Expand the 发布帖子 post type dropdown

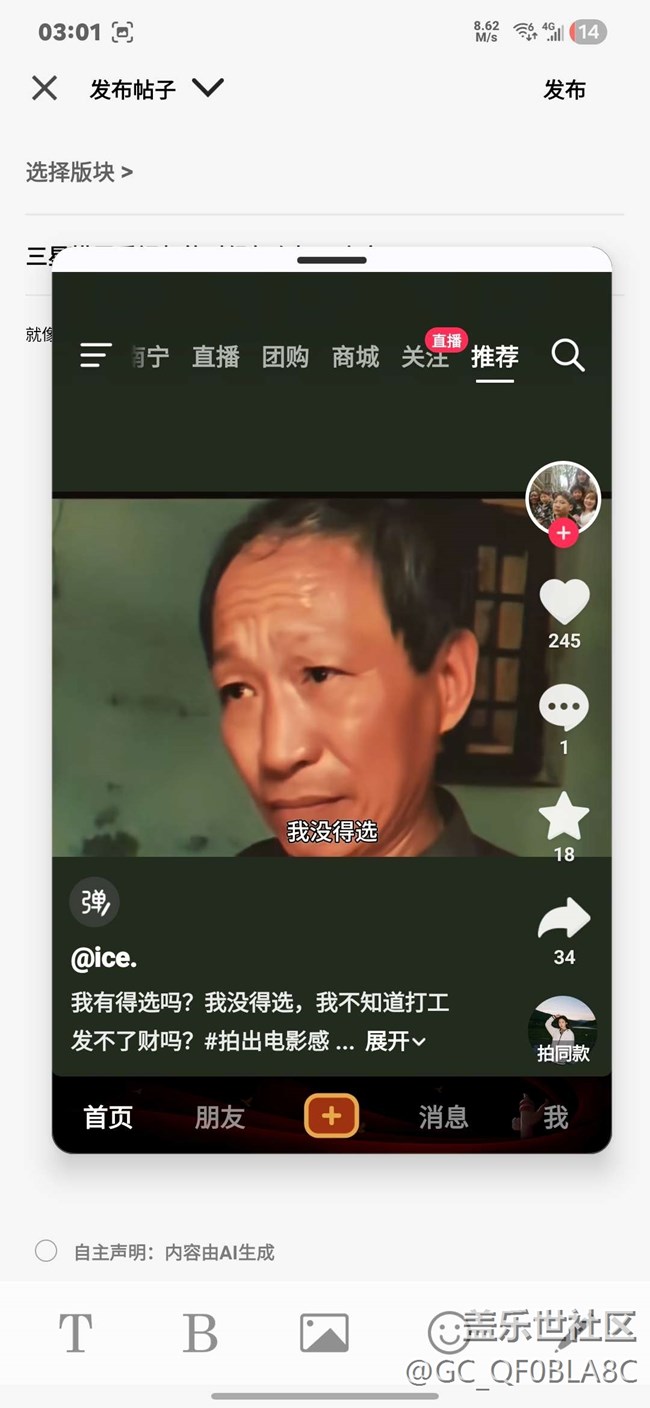coord(208,88)
